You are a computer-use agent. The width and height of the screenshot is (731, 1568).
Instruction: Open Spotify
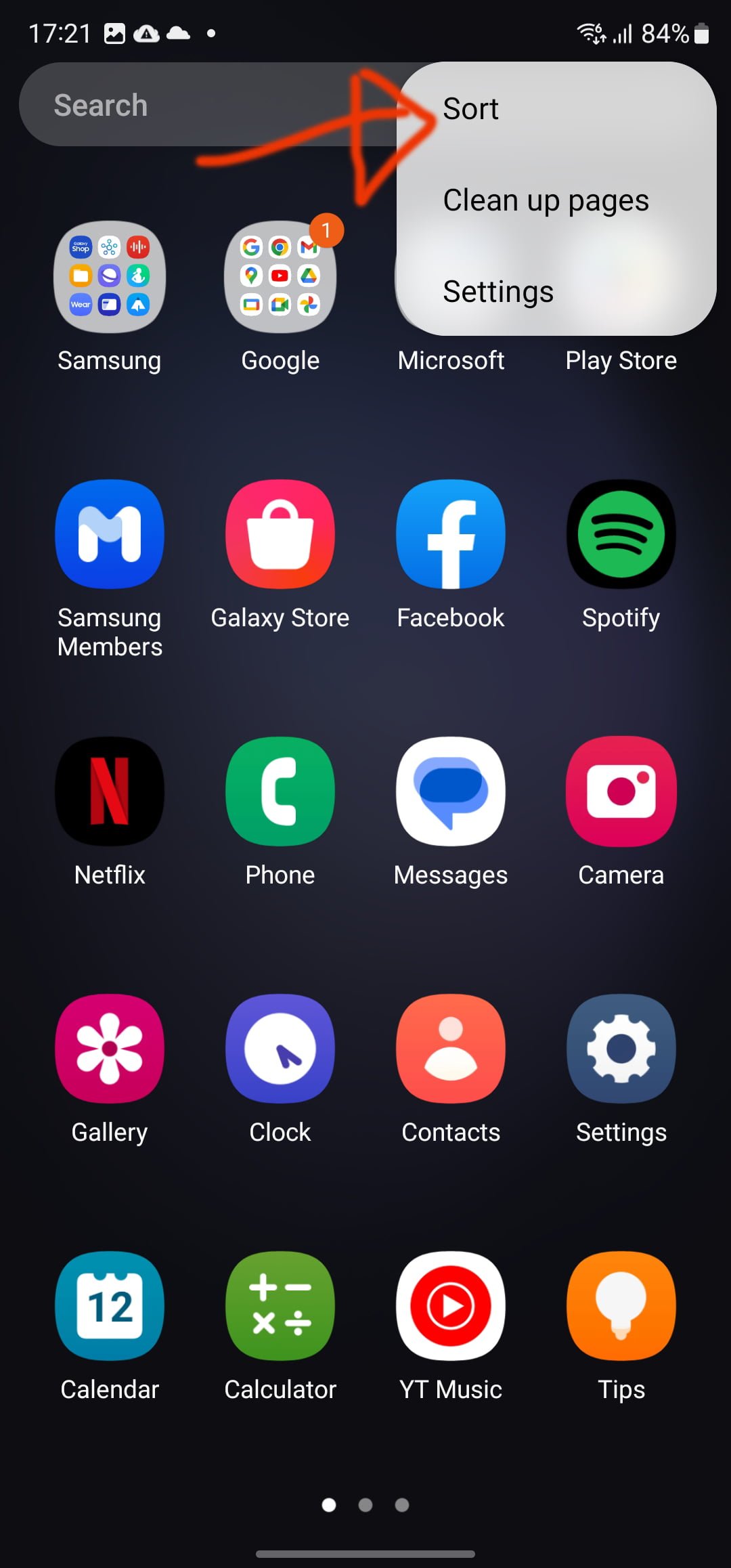click(x=621, y=535)
